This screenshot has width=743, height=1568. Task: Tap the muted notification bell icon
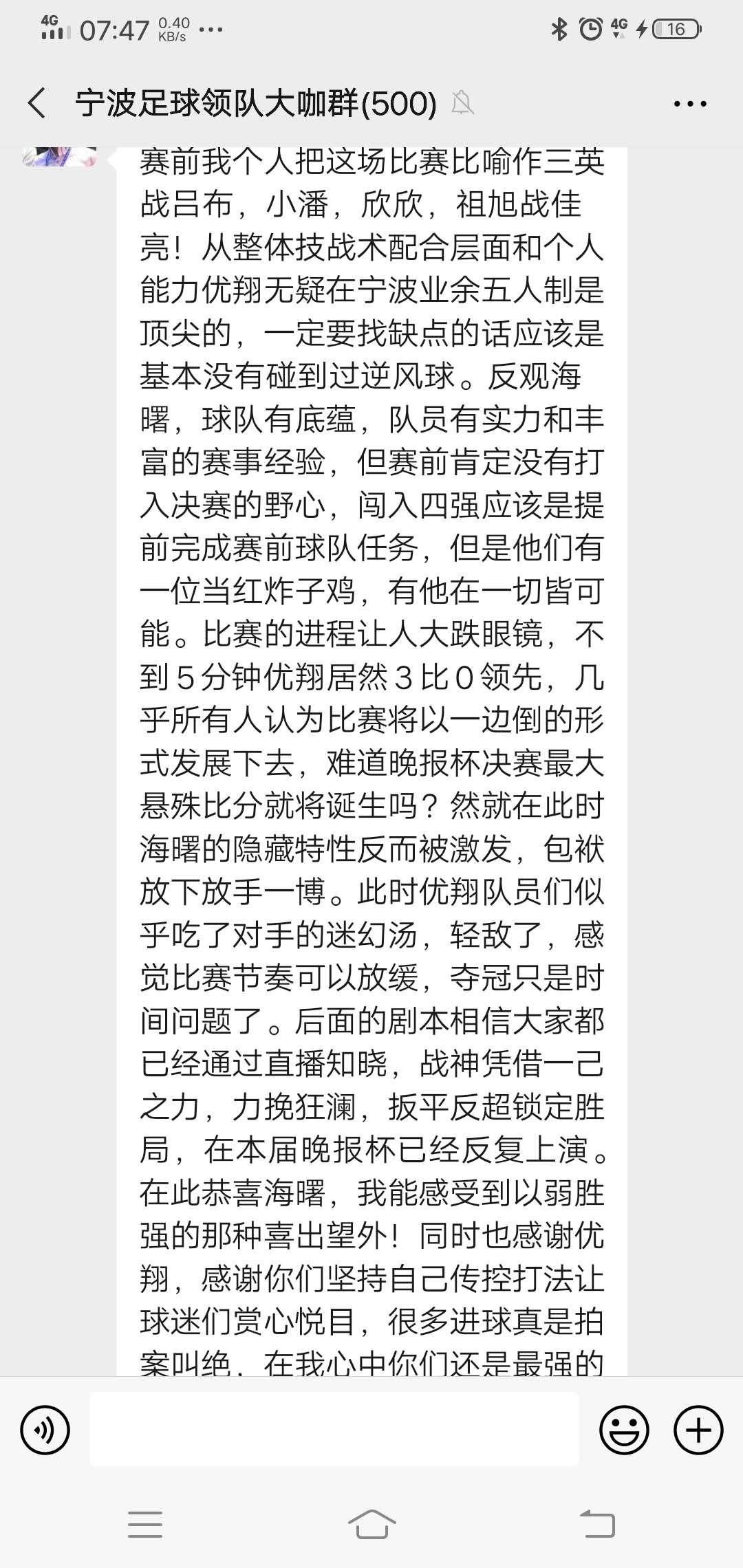click(x=463, y=103)
